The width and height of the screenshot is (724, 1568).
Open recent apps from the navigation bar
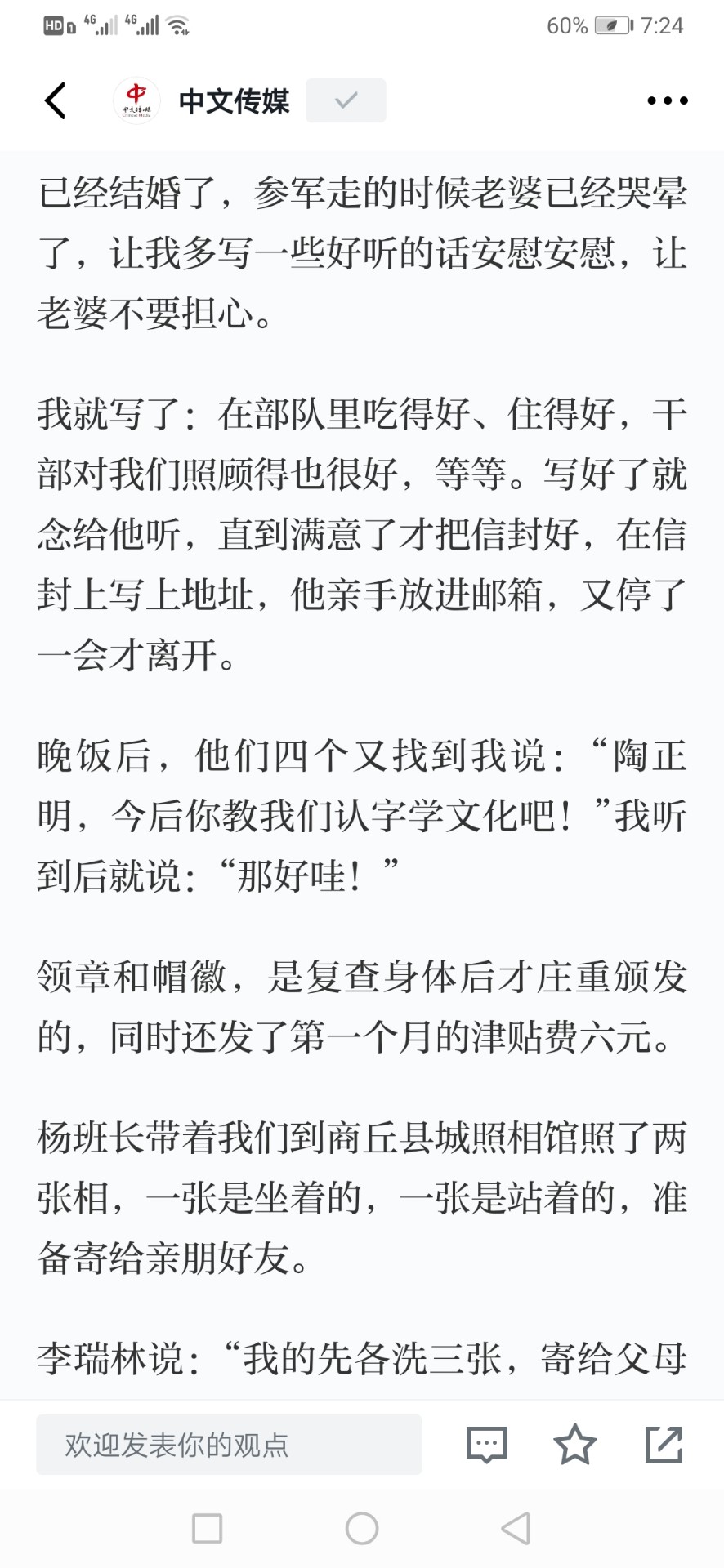pos(207,1528)
